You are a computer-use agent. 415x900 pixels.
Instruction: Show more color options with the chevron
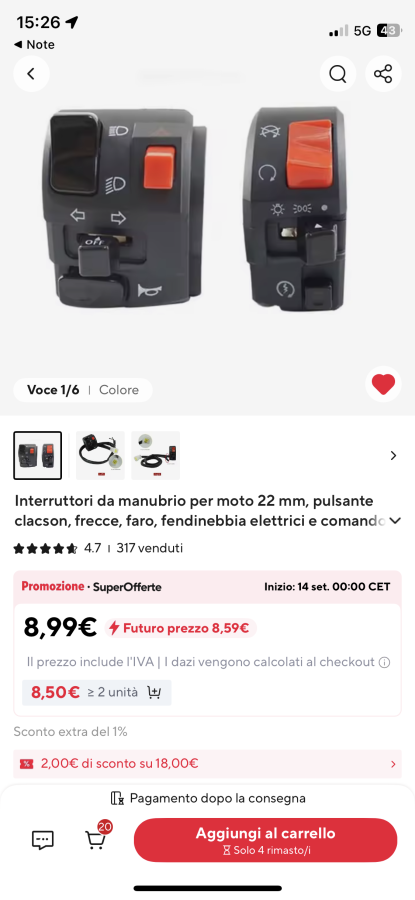tap(393, 455)
